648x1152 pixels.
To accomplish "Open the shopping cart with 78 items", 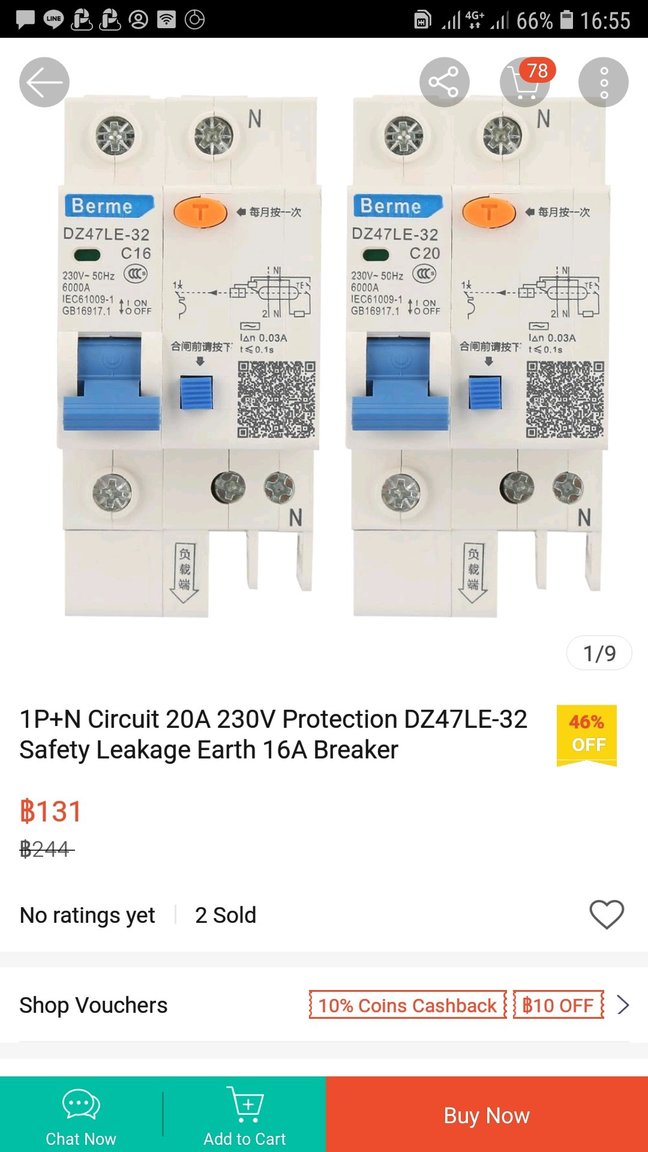I will pos(525,82).
